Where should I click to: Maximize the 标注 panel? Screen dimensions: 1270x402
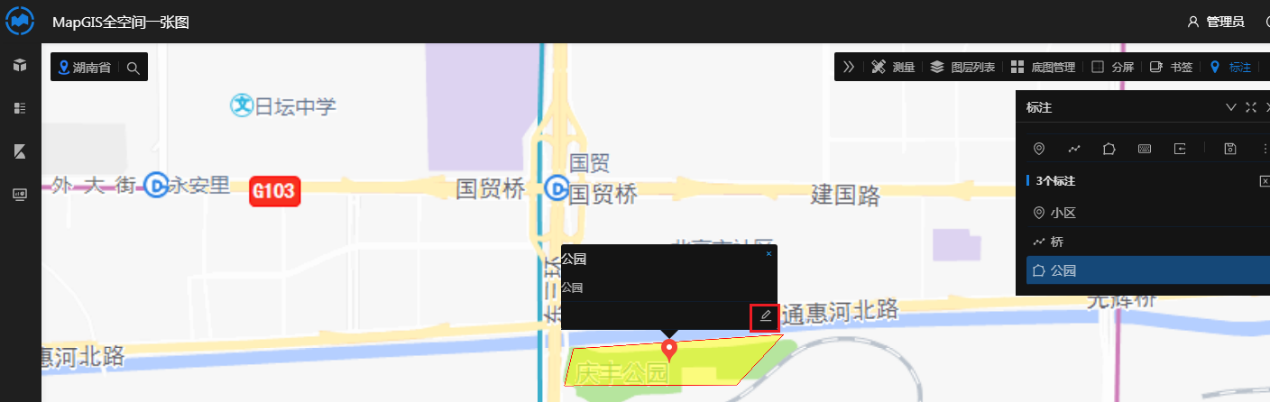[x=1250, y=107]
